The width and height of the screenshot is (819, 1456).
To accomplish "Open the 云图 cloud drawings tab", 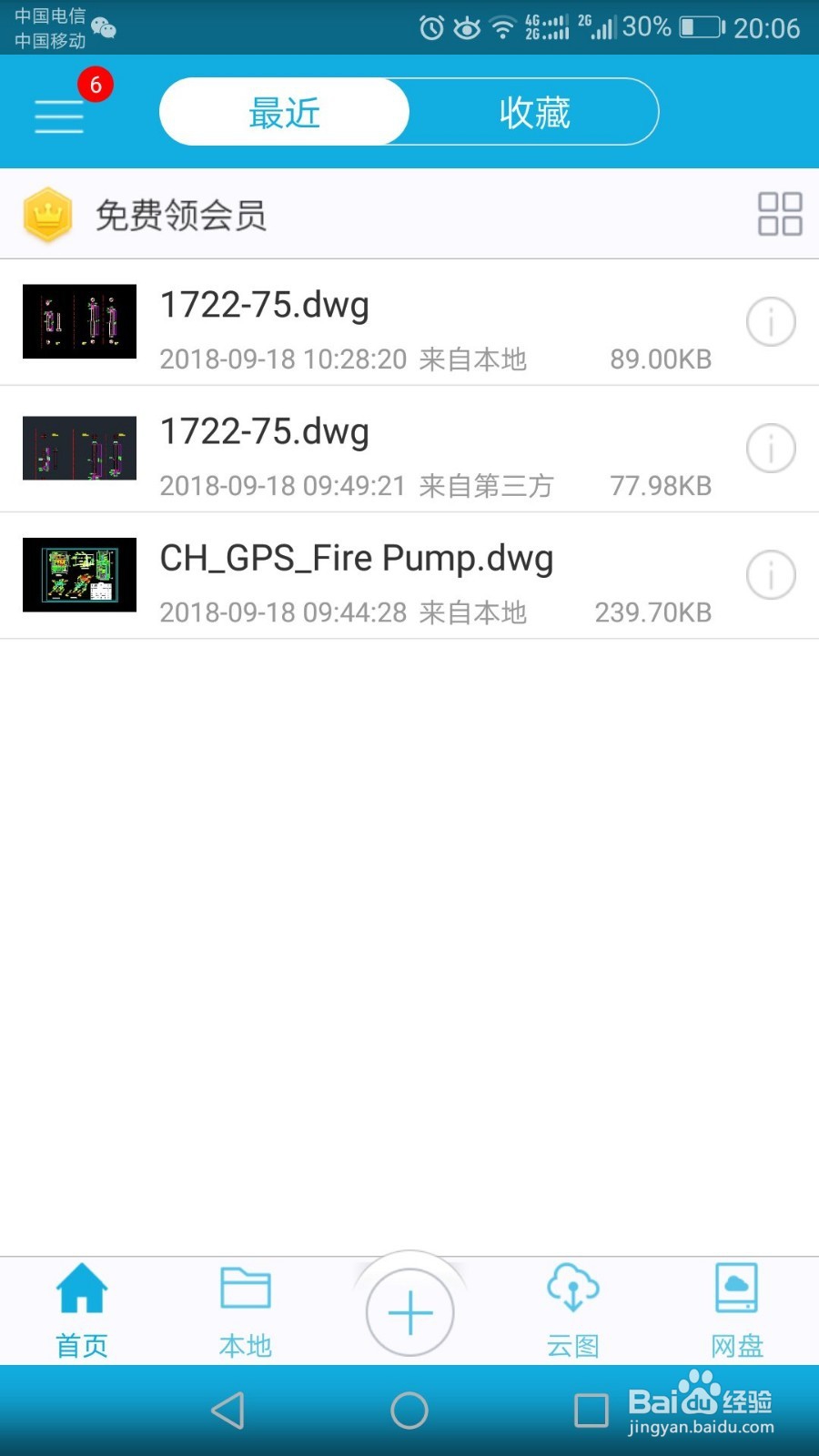I will click(573, 1310).
